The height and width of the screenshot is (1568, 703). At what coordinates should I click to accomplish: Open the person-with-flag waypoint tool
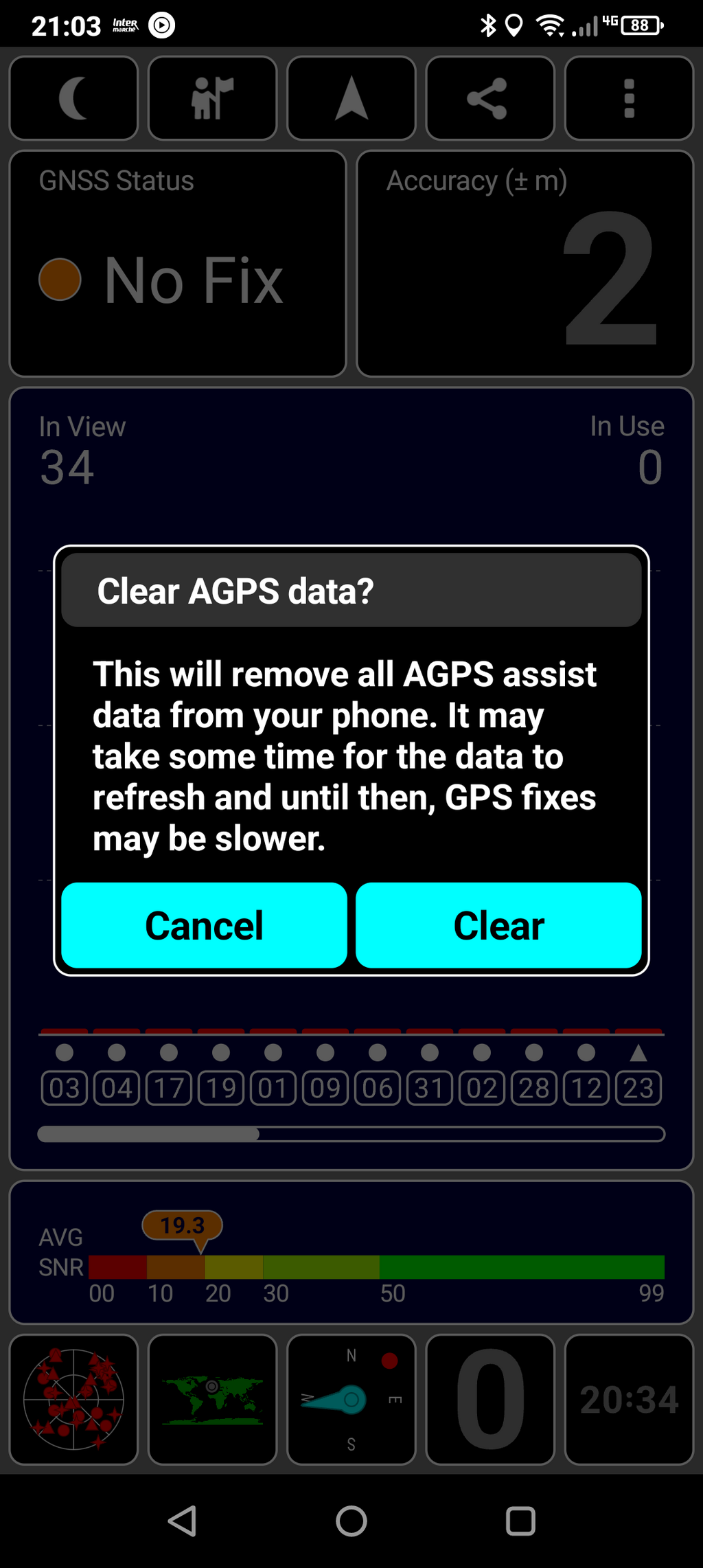point(212,98)
